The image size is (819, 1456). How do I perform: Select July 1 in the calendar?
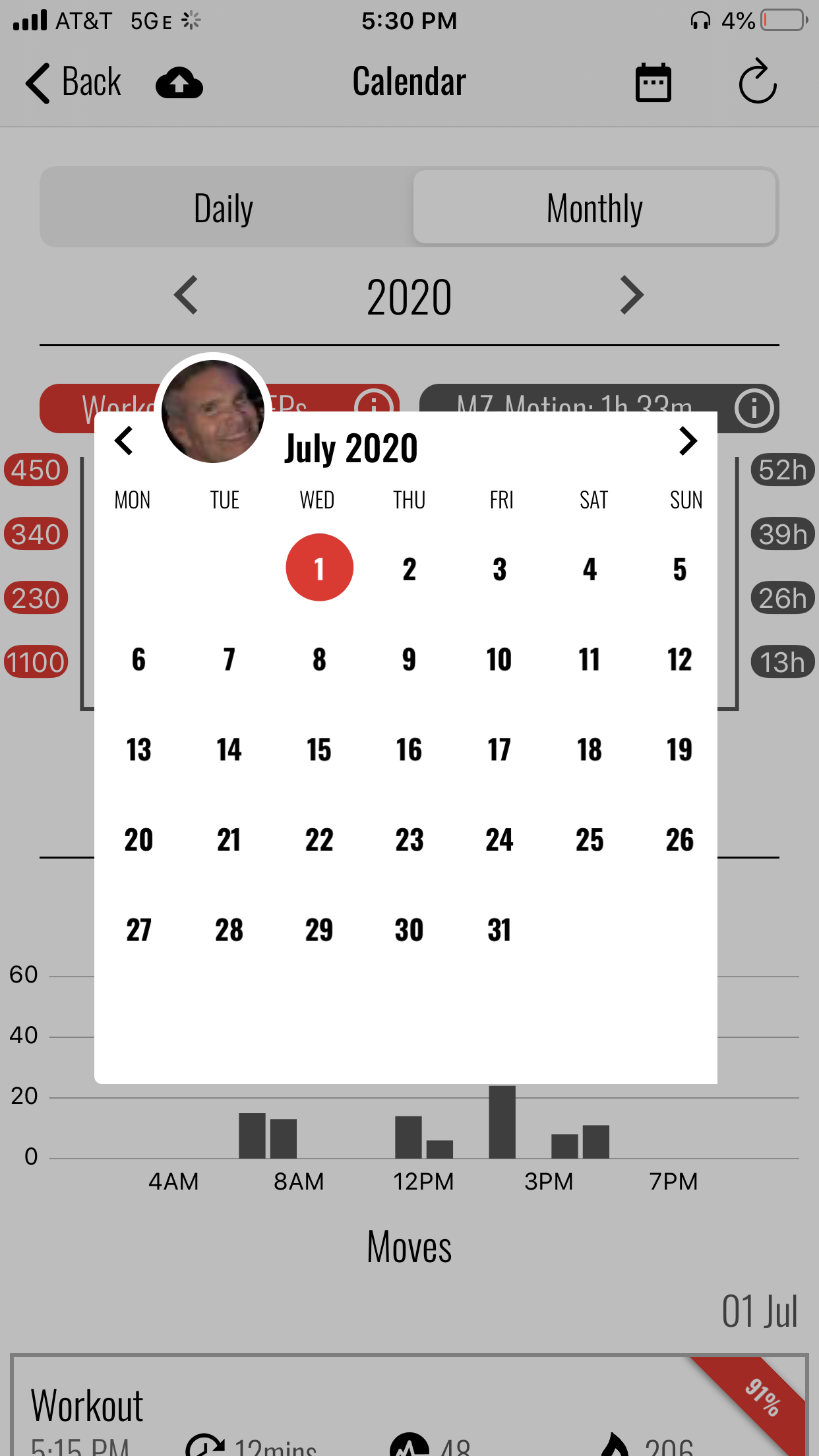(319, 568)
